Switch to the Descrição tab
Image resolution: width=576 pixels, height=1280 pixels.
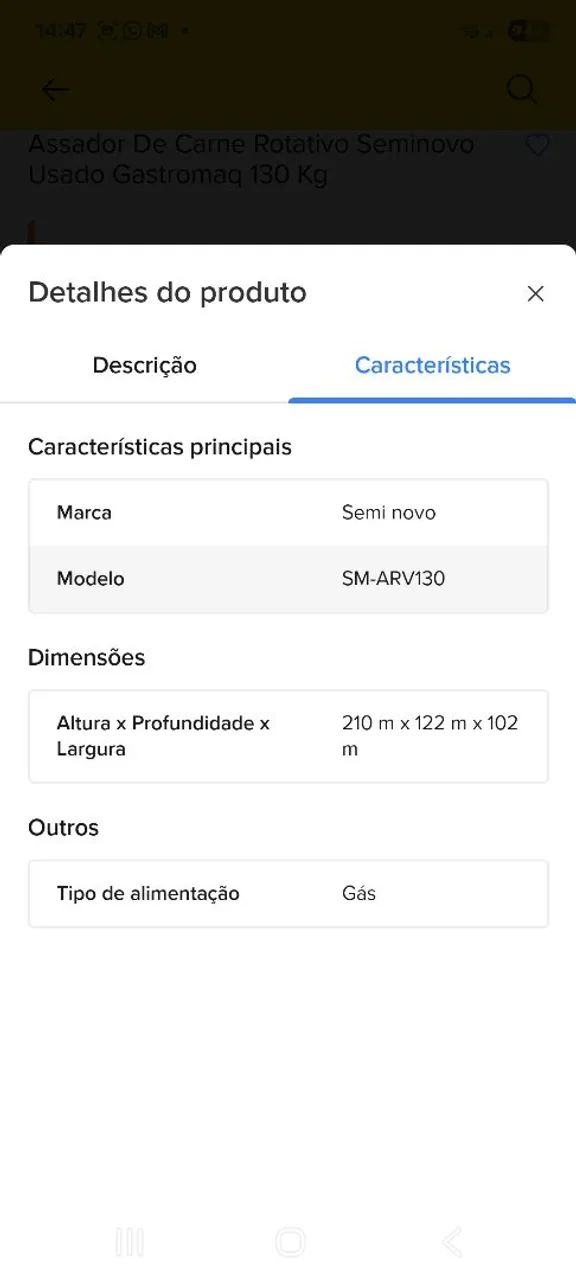click(x=144, y=366)
